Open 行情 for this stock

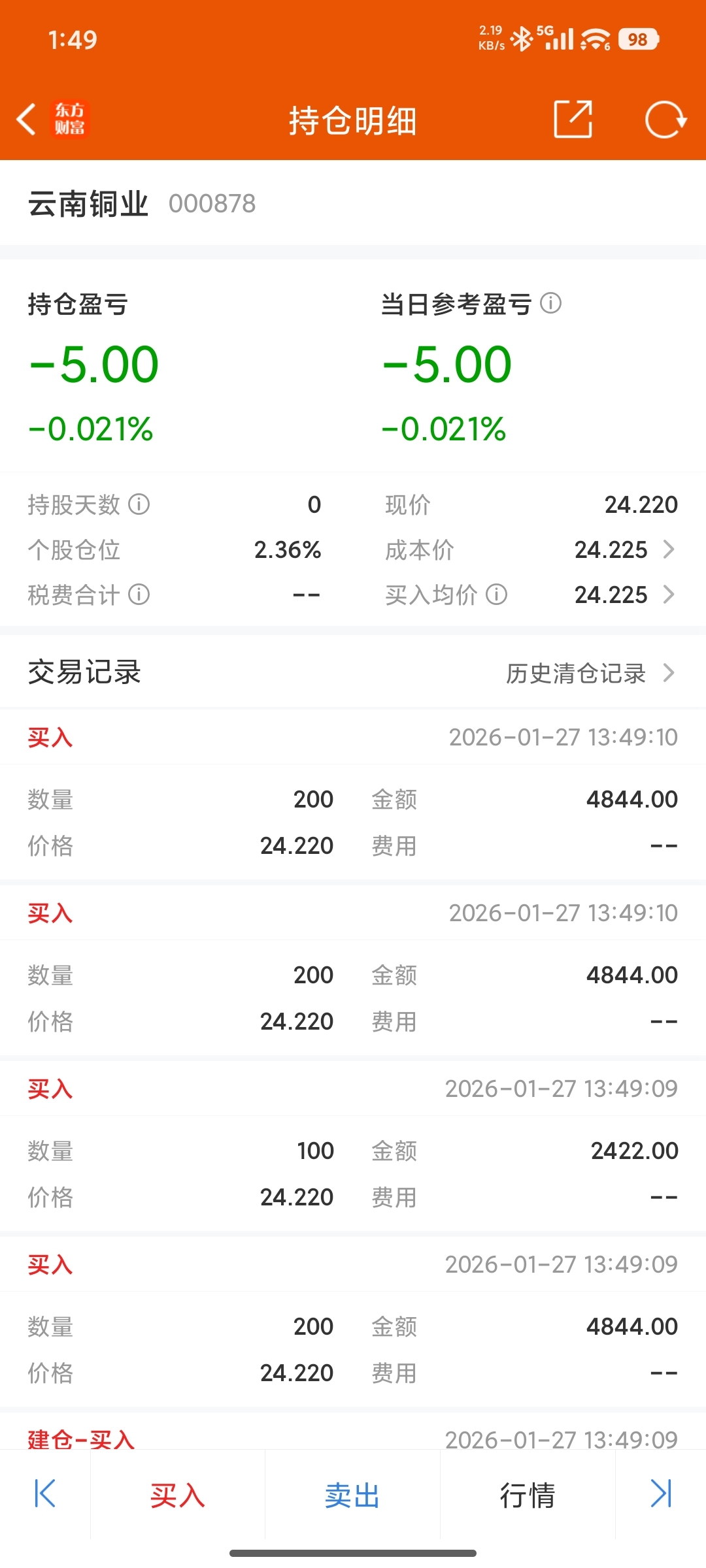(528, 1495)
